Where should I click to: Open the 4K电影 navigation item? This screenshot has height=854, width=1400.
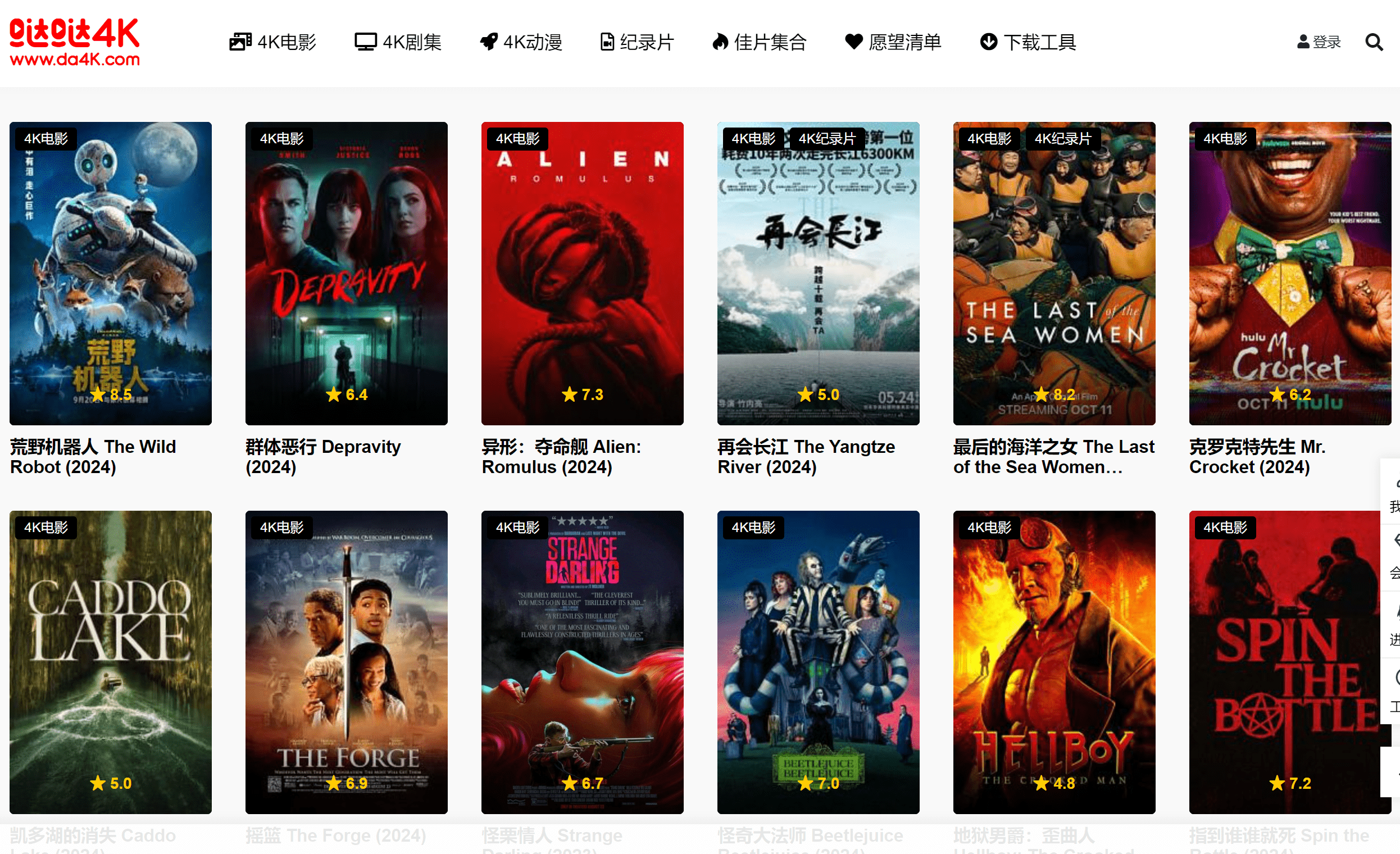point(272,42)
